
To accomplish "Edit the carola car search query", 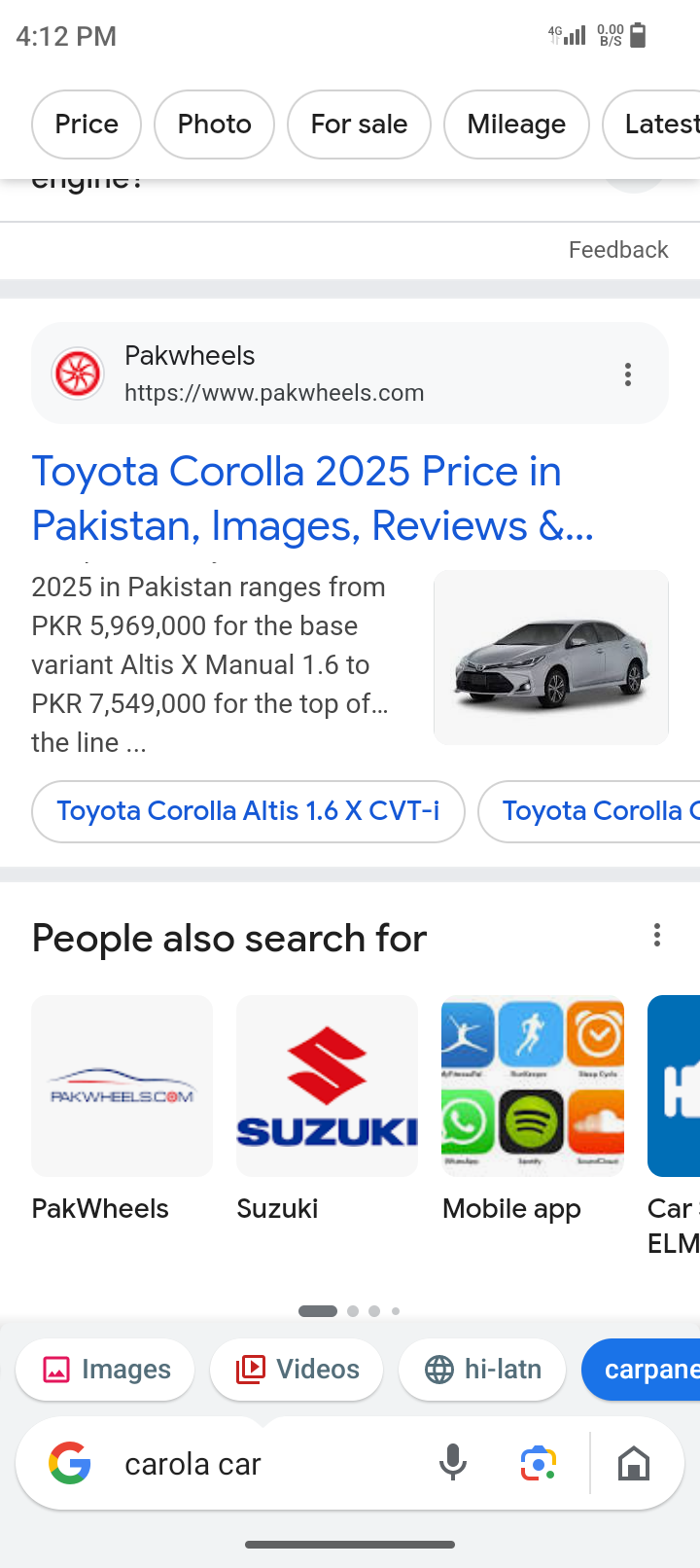I will tap(253, 1464).
